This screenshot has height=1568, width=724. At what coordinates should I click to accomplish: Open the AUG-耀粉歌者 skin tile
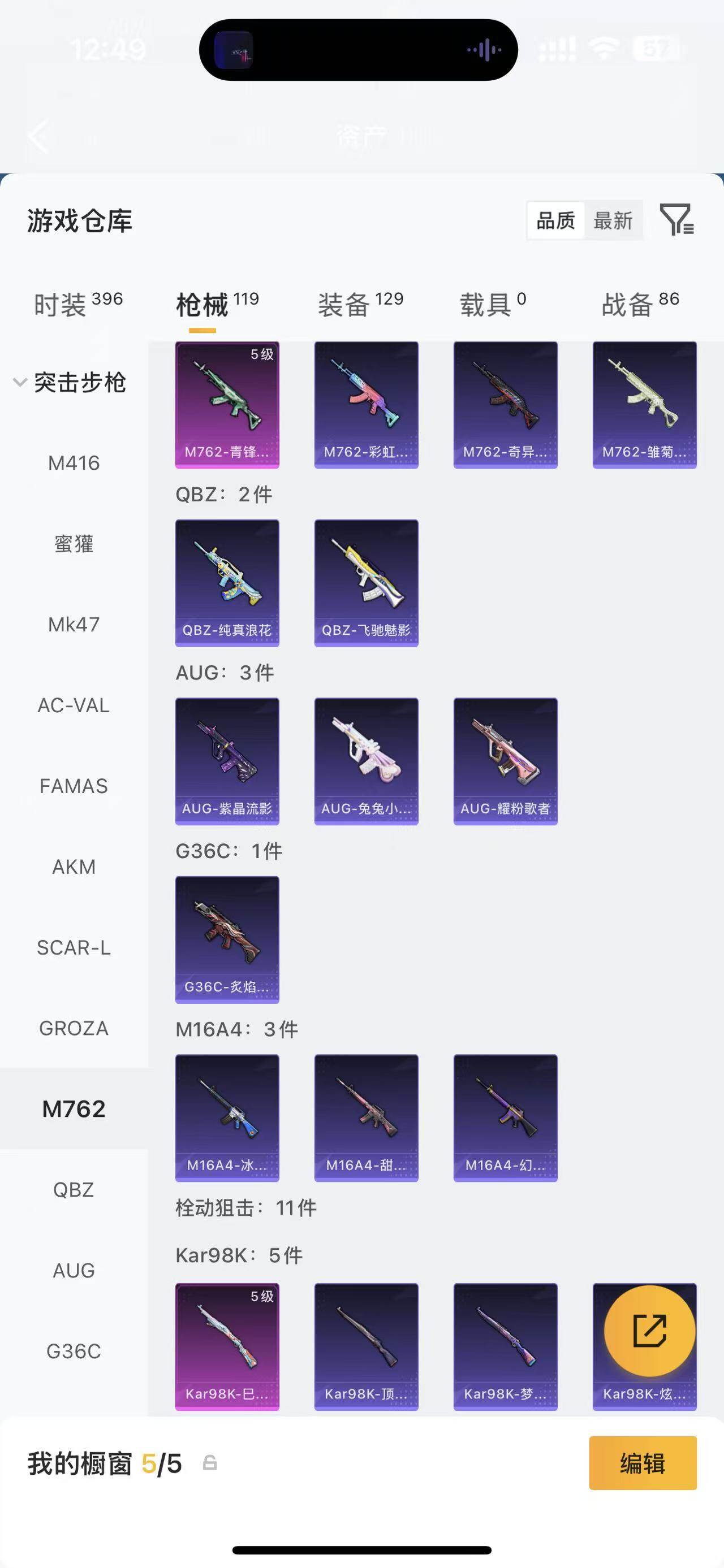click(x=506, y=761)
